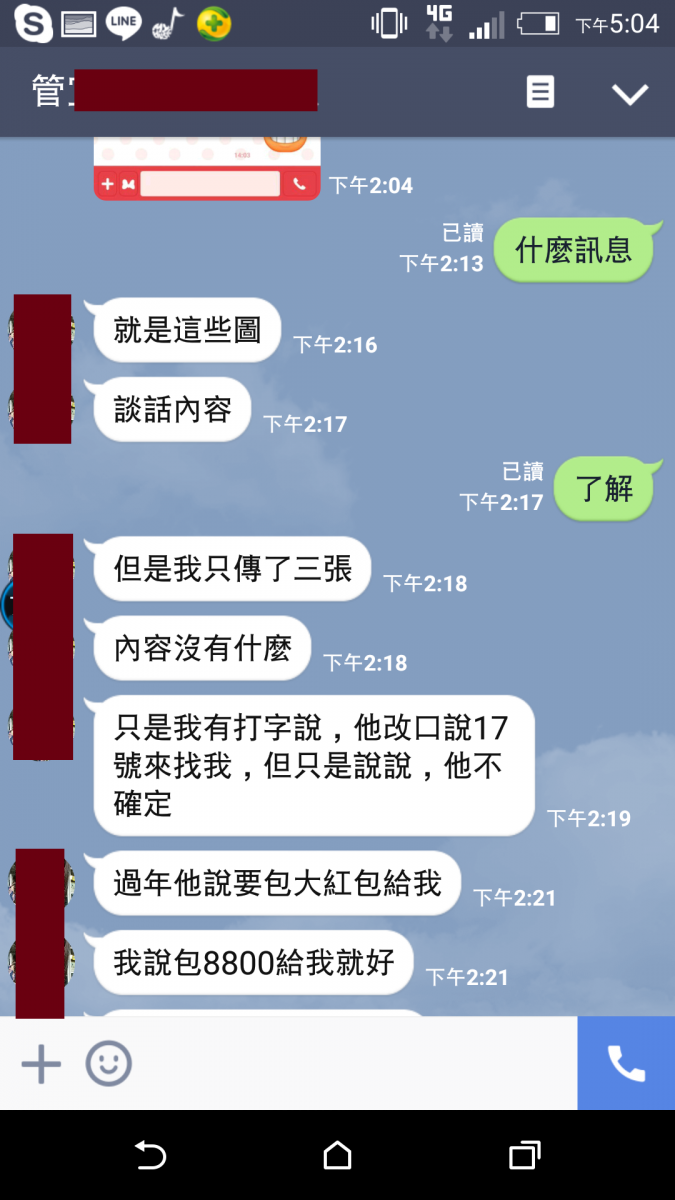
Task: Open the screenshot image sent at 2:04
Action: click(207, 166)
